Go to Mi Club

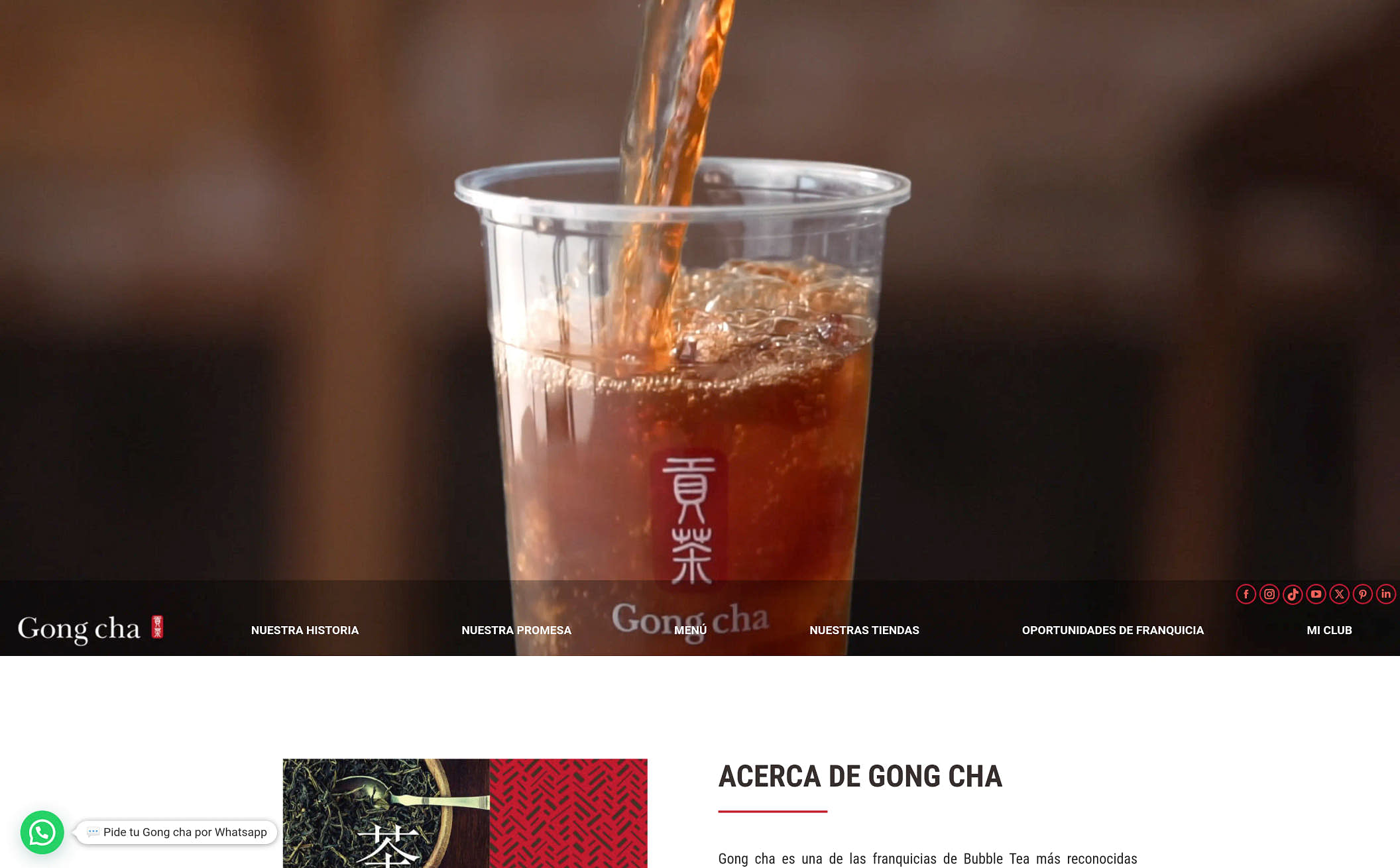tap(1328, 630)
